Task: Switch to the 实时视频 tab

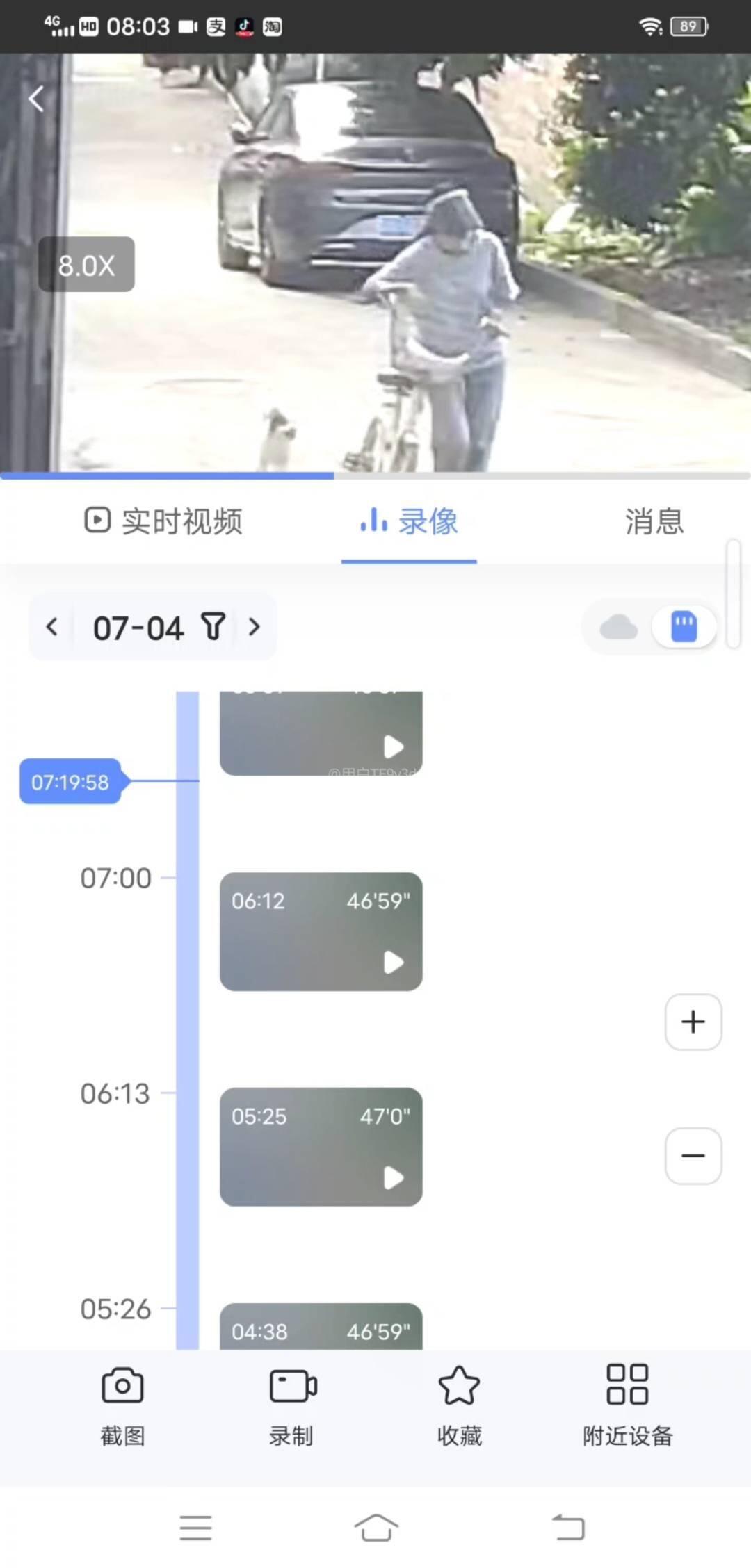Action: pos(164,521)
